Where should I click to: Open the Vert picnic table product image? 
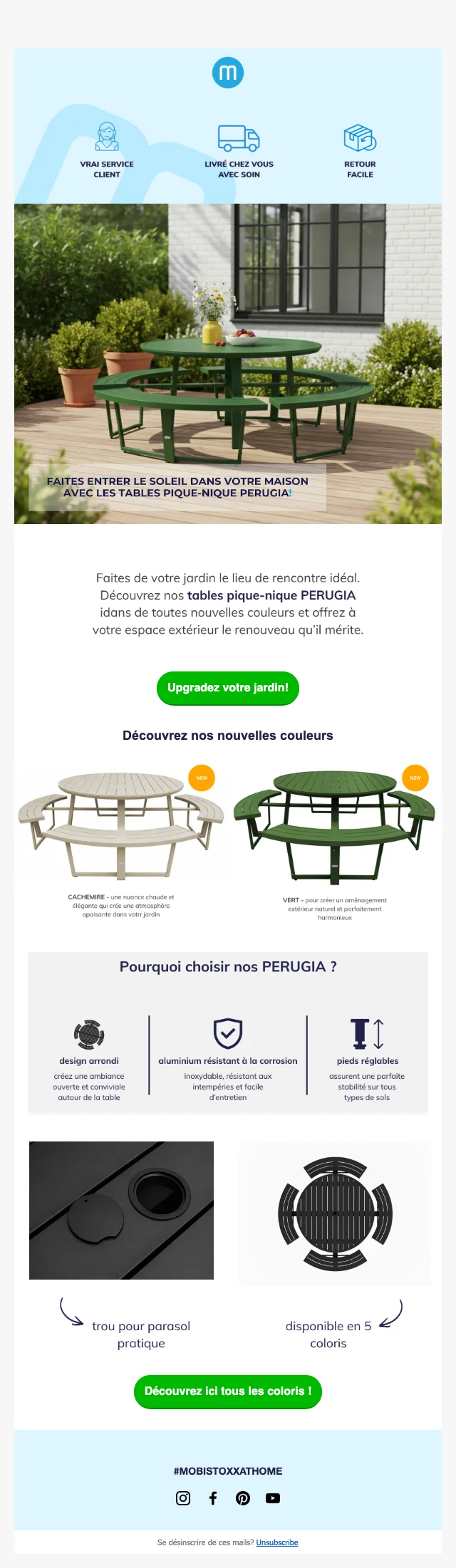point(335,826)
